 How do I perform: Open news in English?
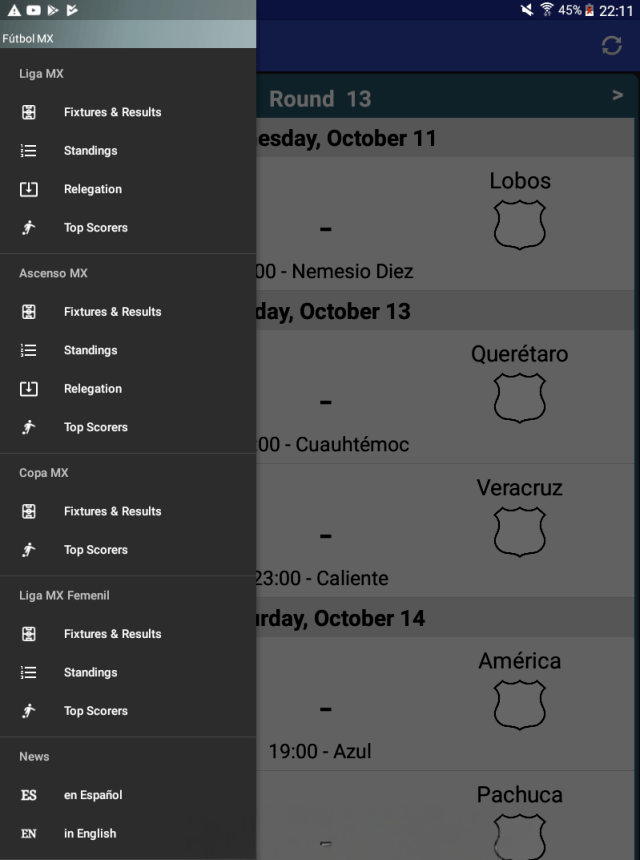pyautogui.click(x=90, y=833)
